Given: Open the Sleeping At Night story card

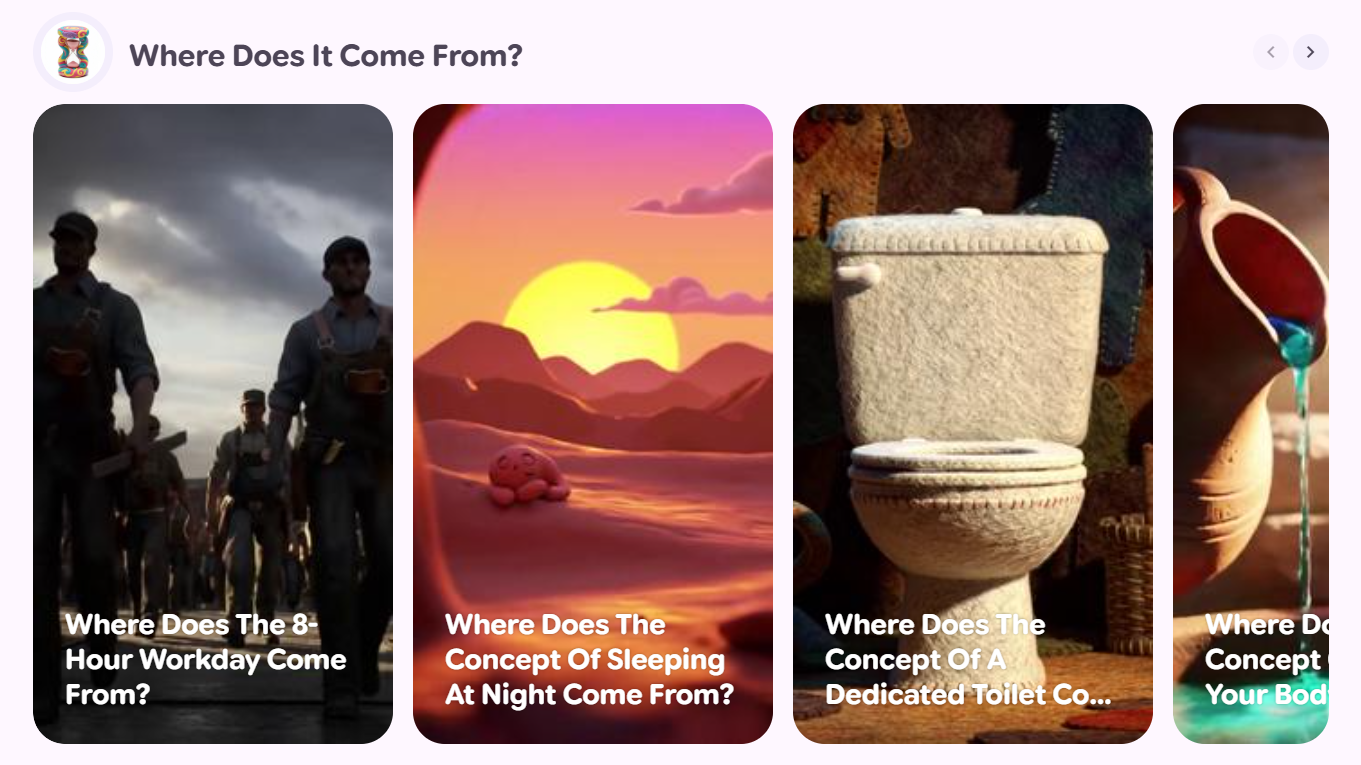Looking at the screenshot, I should pos(593,424).
